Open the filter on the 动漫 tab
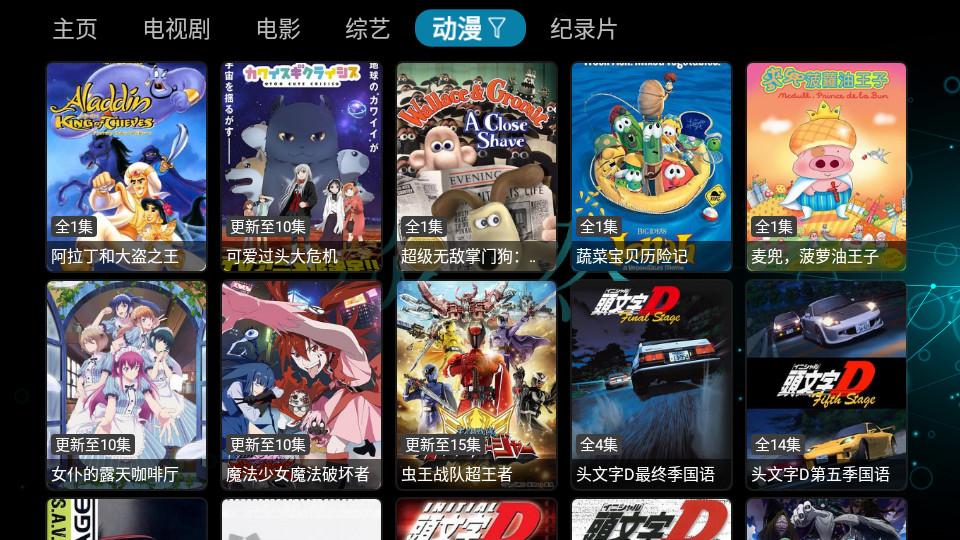The width and height of the screenshot is (960, 540). [497, 29]
